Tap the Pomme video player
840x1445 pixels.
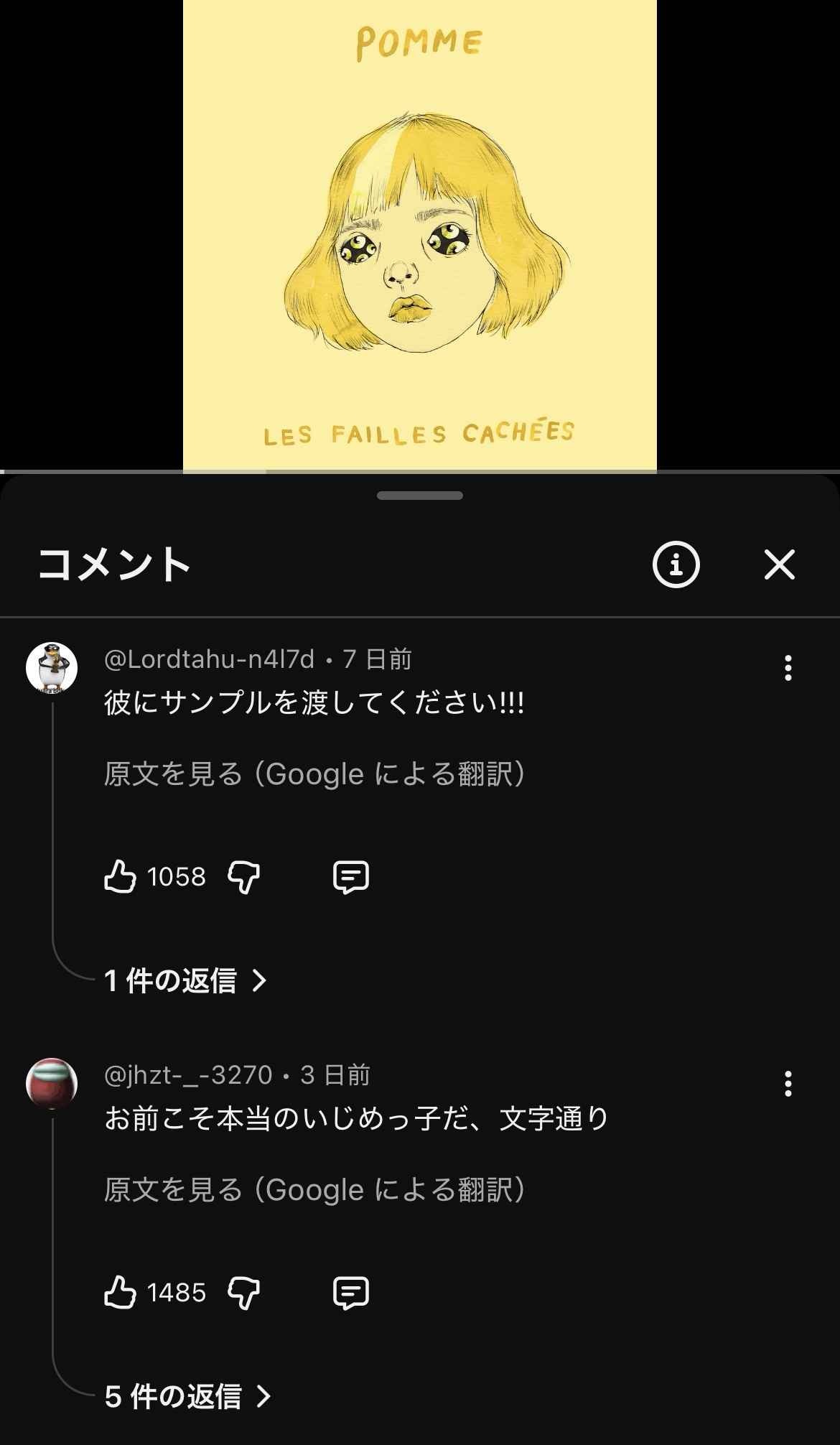pos(419,236)
